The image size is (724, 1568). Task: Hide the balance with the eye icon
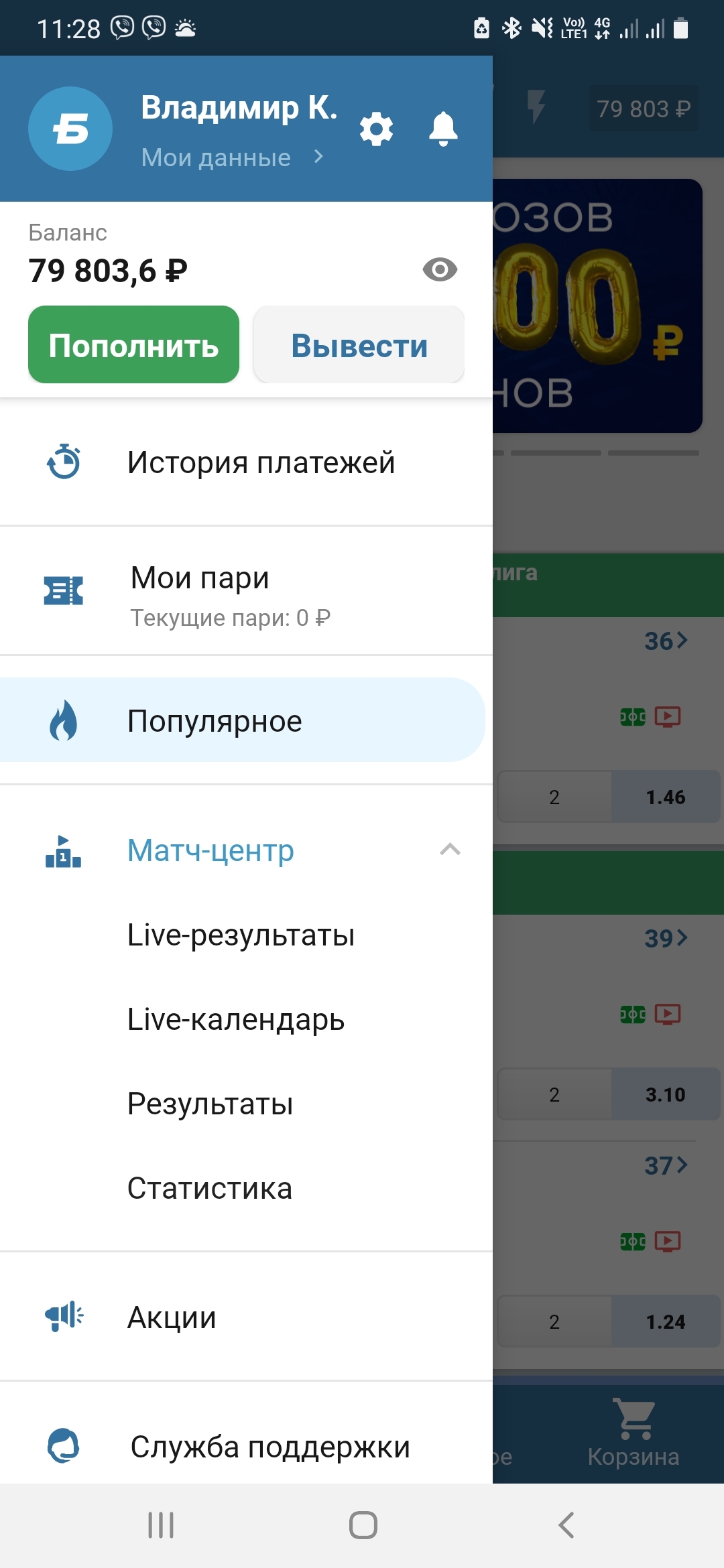pyautogui.click(x=440, y=269)
